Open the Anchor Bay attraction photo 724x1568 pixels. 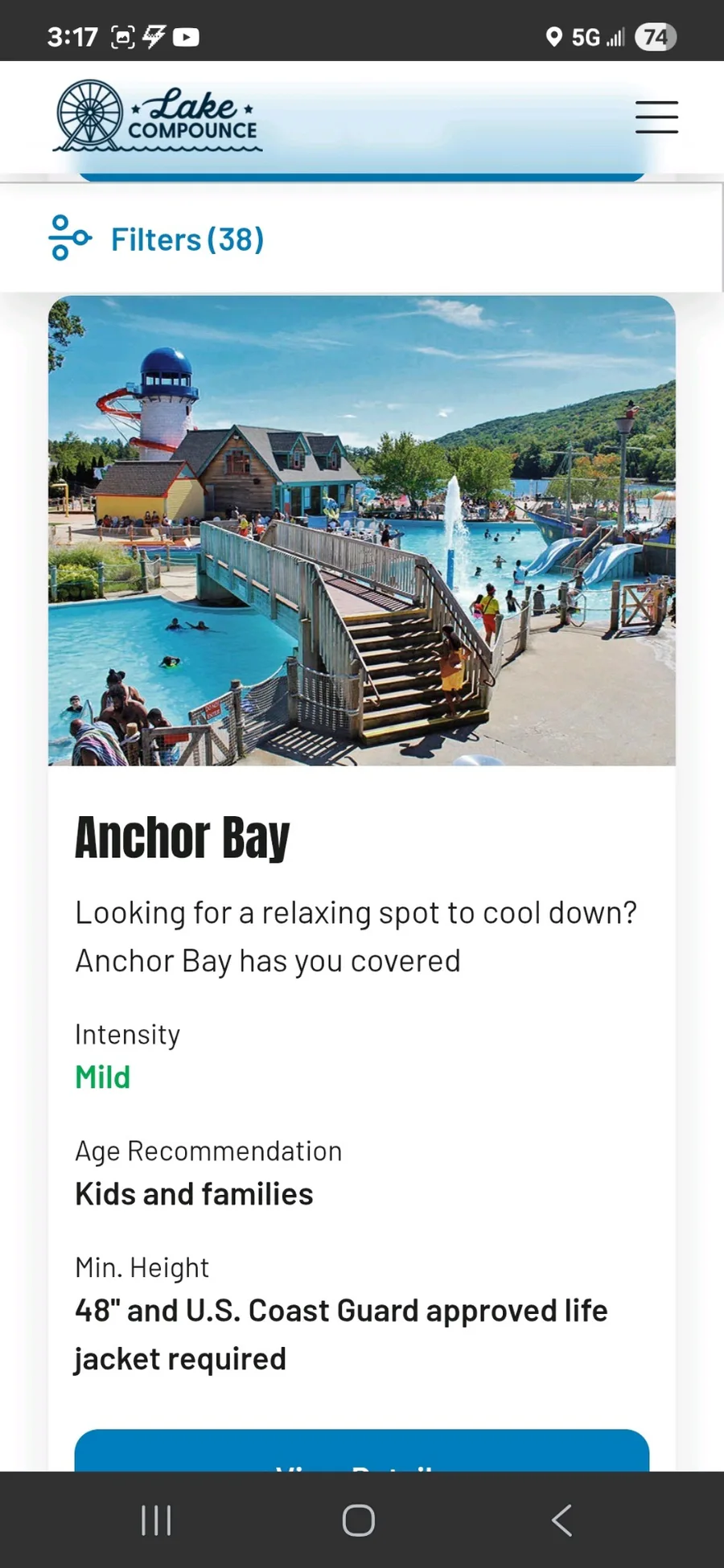(362, 531)
